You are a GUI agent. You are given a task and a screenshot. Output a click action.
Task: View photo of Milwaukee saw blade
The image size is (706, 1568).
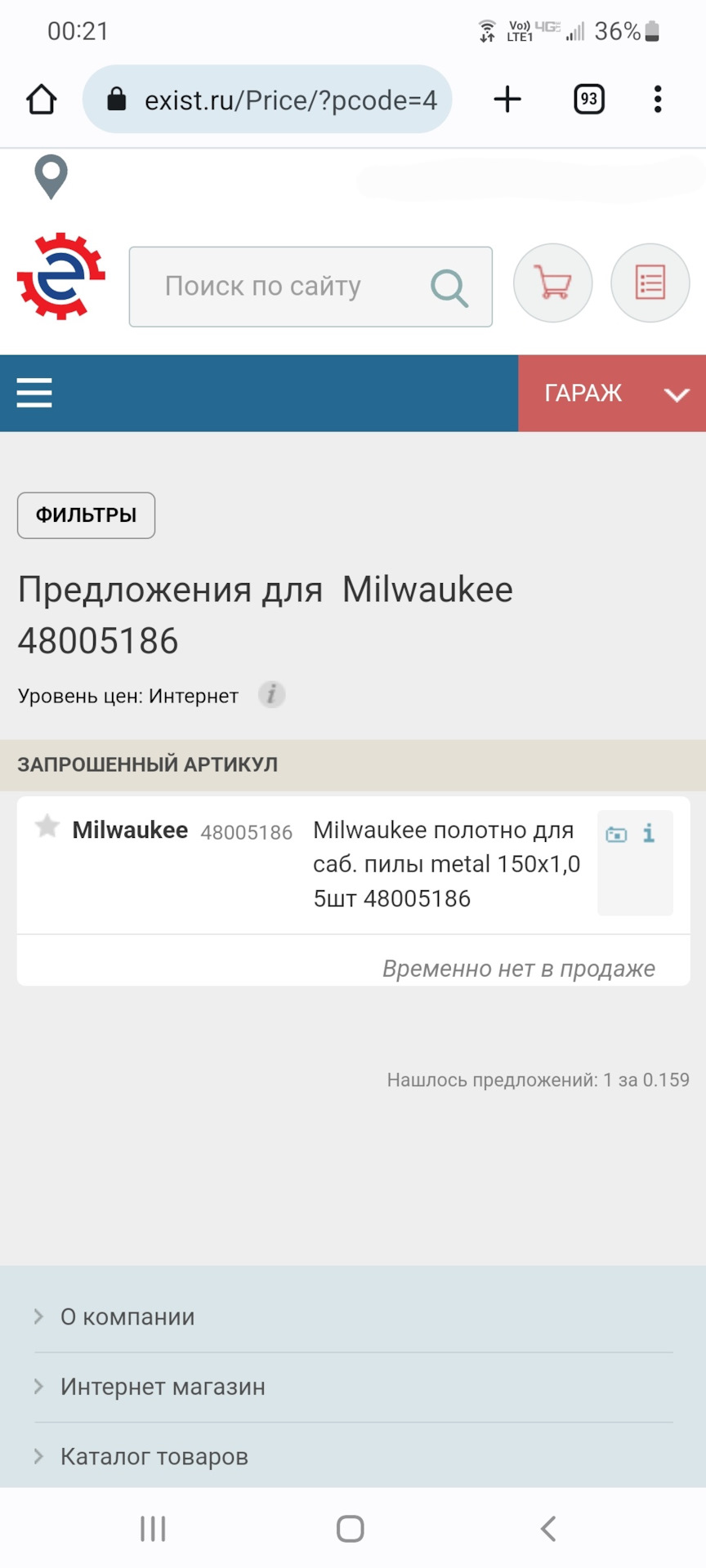pyautogui.click(x=616, y=834)
